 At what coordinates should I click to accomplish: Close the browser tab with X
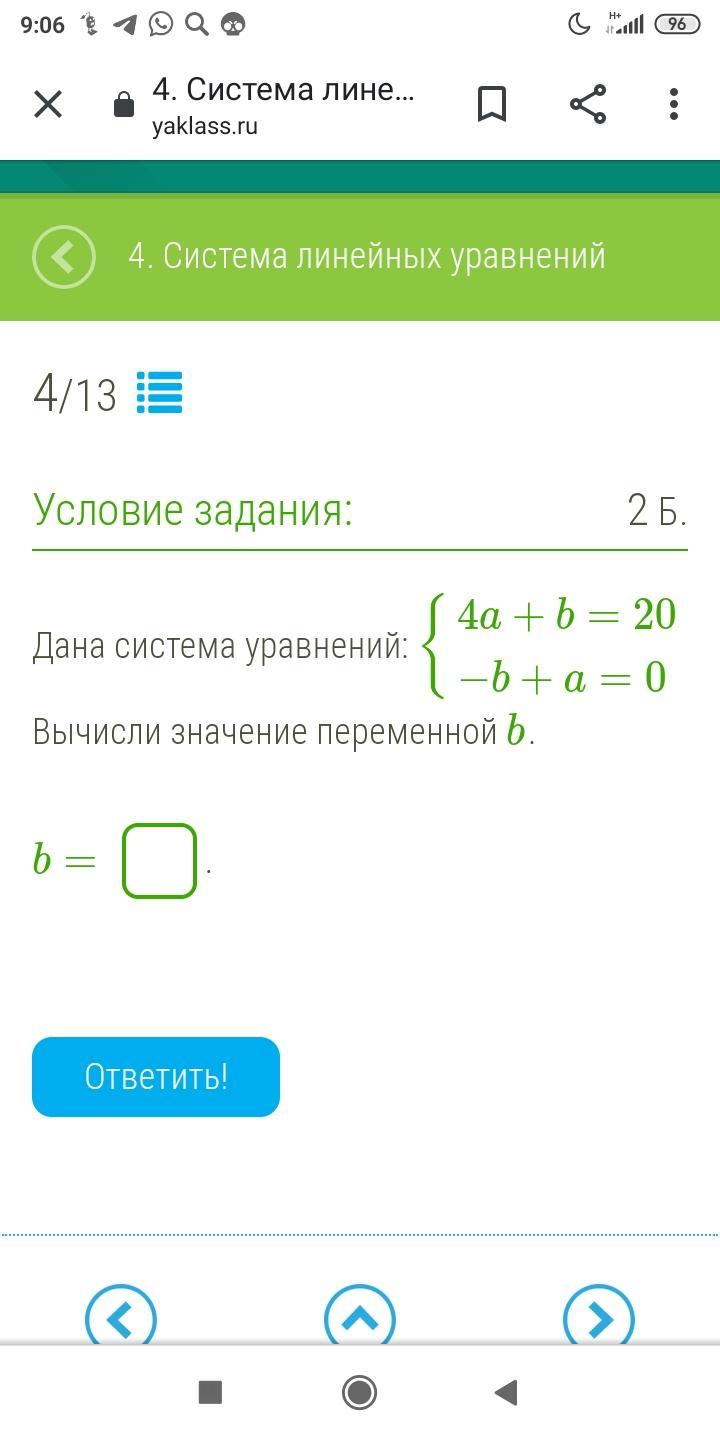click(48, 104)
